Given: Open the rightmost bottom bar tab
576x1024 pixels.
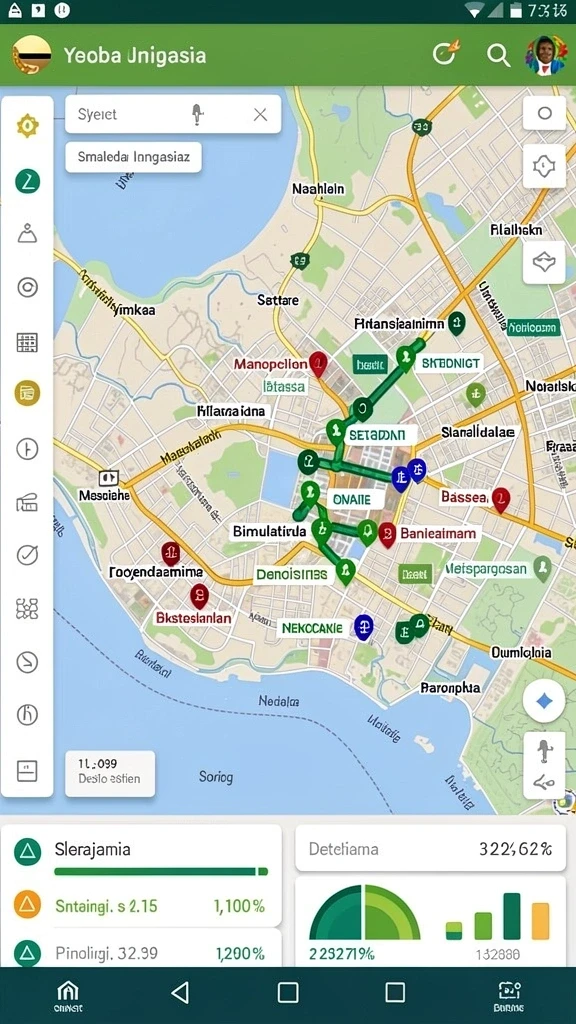Looking at the screenshot, I should 509,996.
